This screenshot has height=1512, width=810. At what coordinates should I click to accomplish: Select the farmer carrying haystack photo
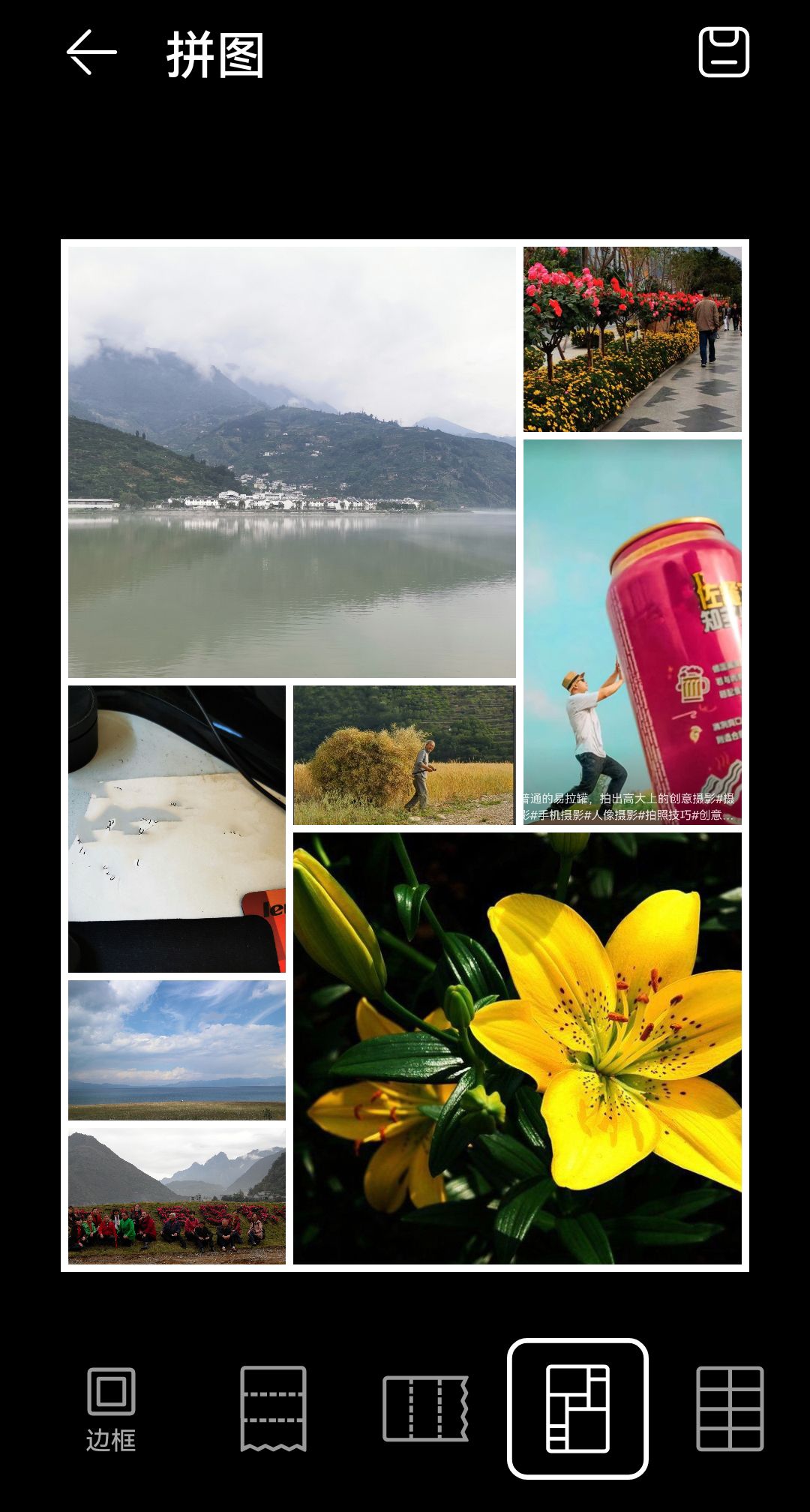[x=404, y=754]
